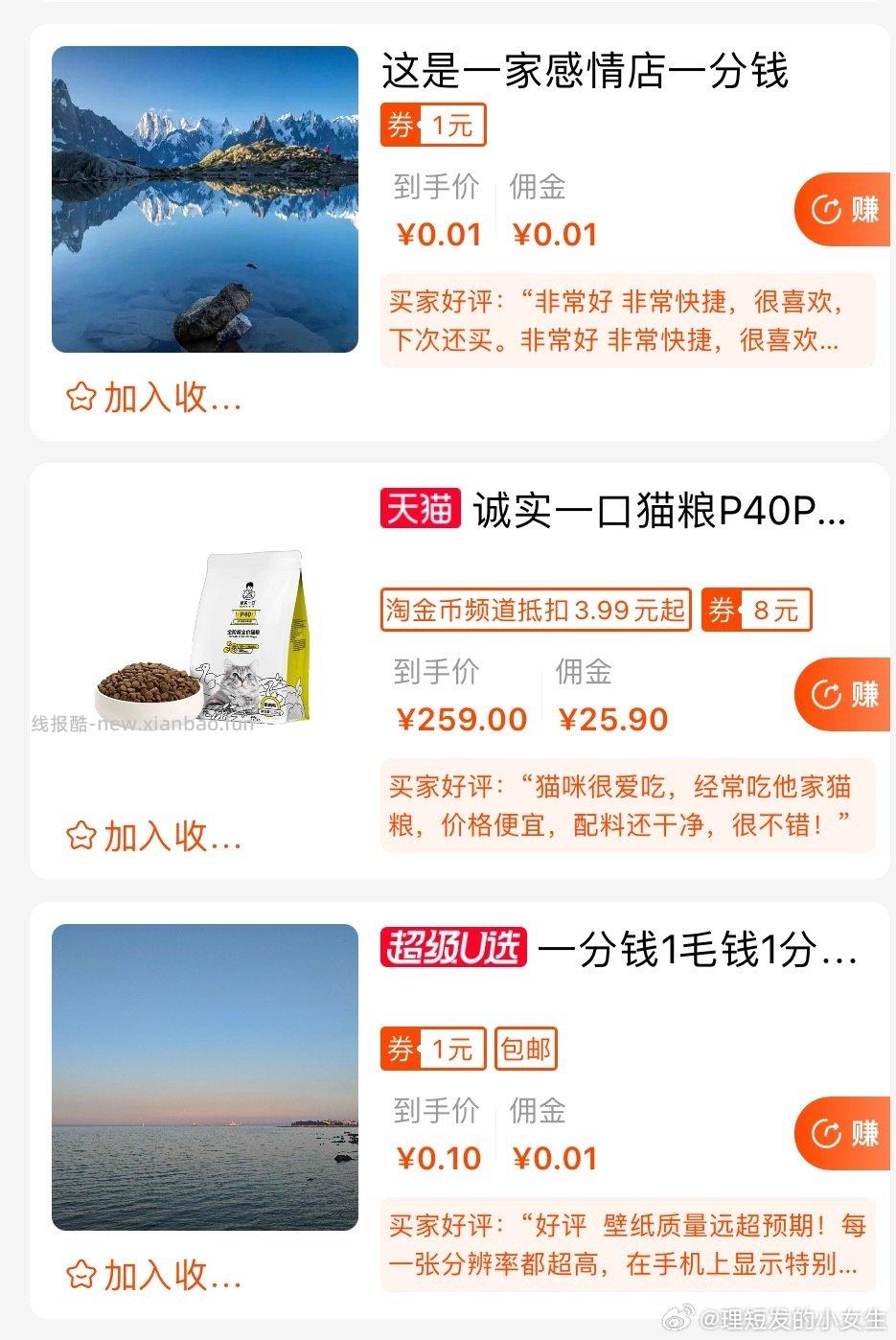Tap the star icon below the sunset wallpaper image
Viewport: 896px width, 1340px height.
(x=80, y=1274)
